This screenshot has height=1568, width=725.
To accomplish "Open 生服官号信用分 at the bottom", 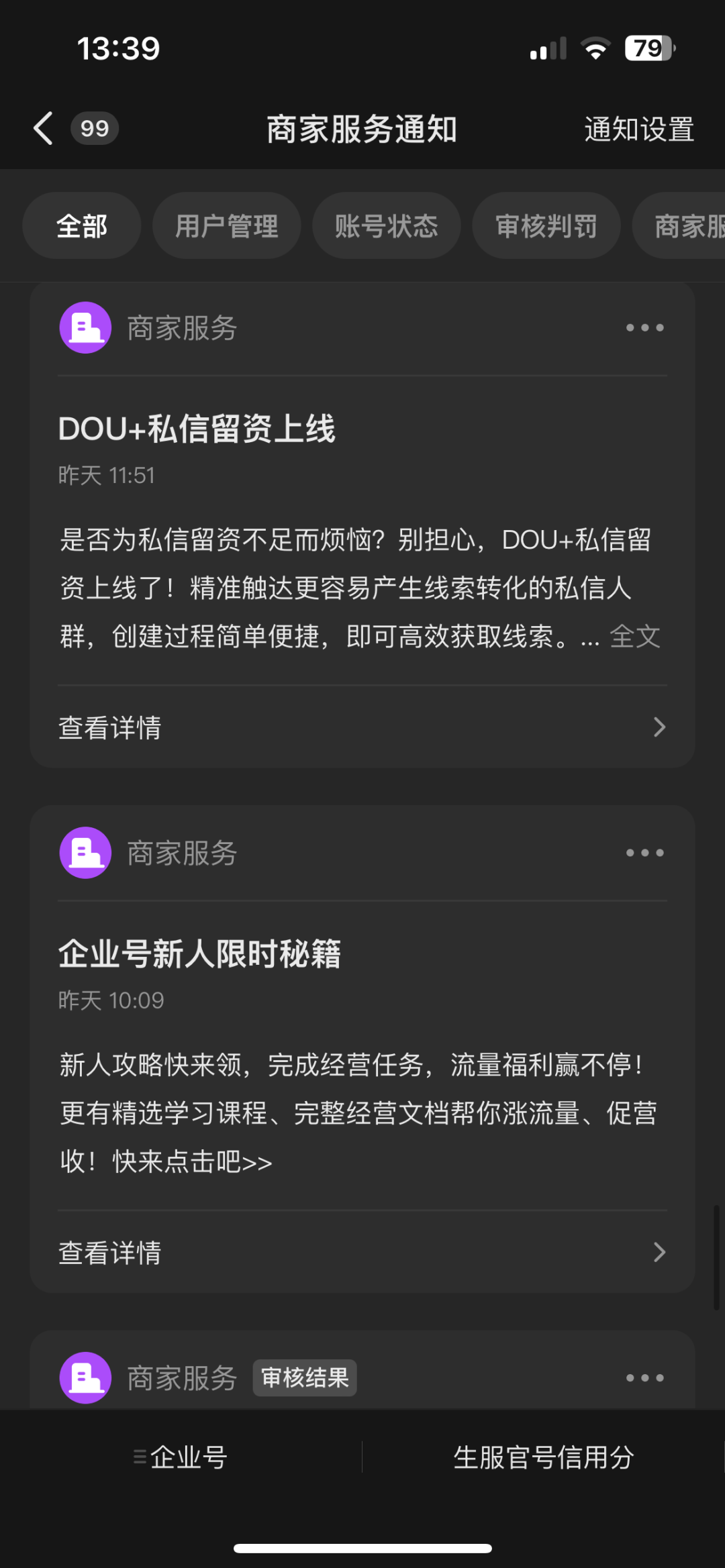I will (x=544, y=1457).
